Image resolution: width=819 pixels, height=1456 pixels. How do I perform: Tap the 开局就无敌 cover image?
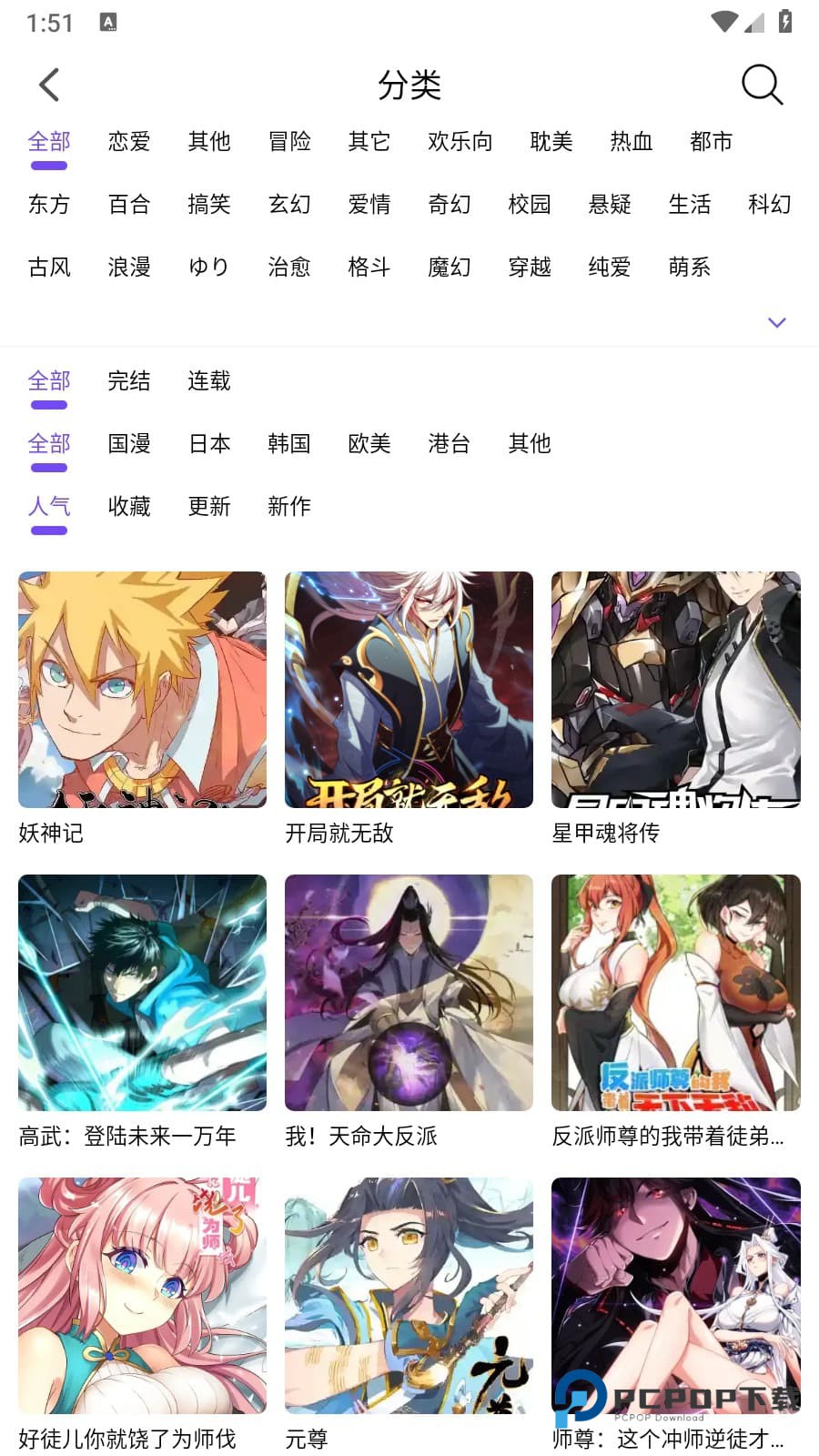pyautogui.click(x=409, y=690)
